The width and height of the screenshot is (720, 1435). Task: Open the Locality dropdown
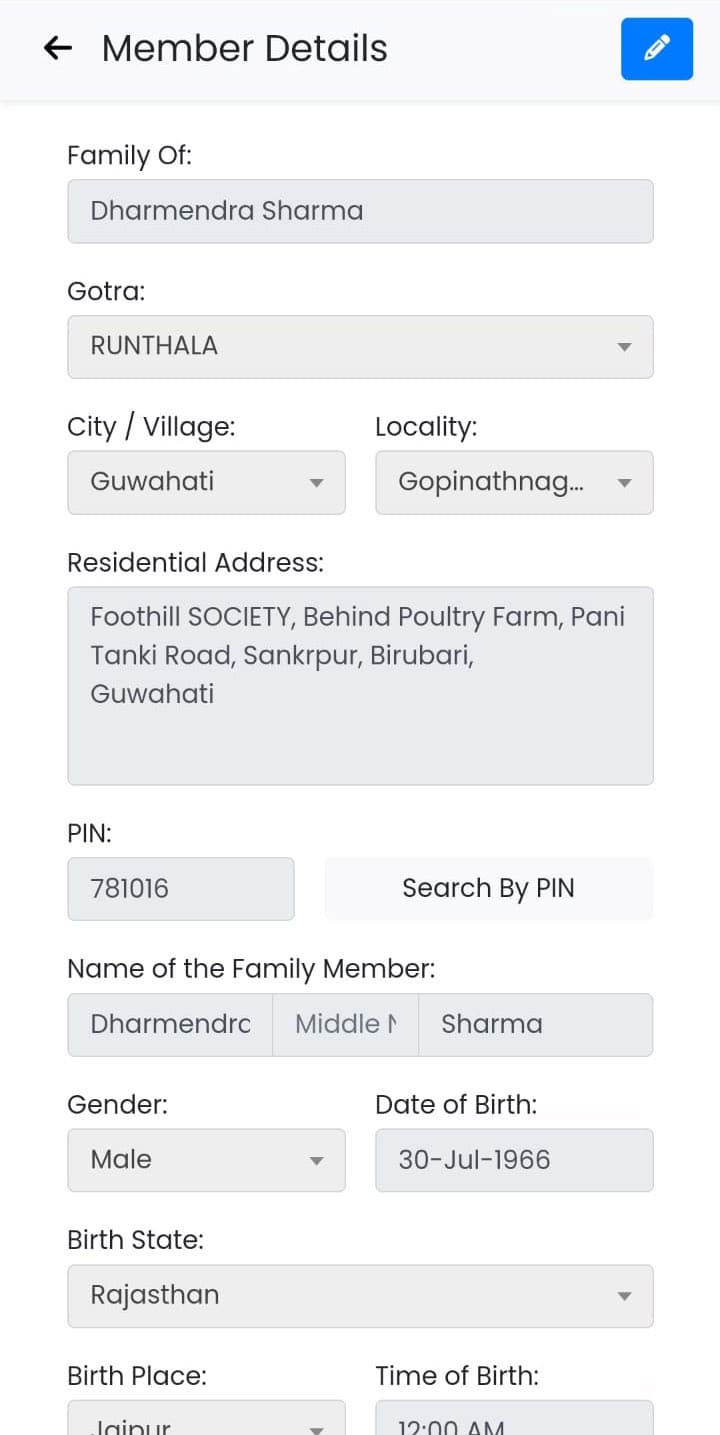514,482
